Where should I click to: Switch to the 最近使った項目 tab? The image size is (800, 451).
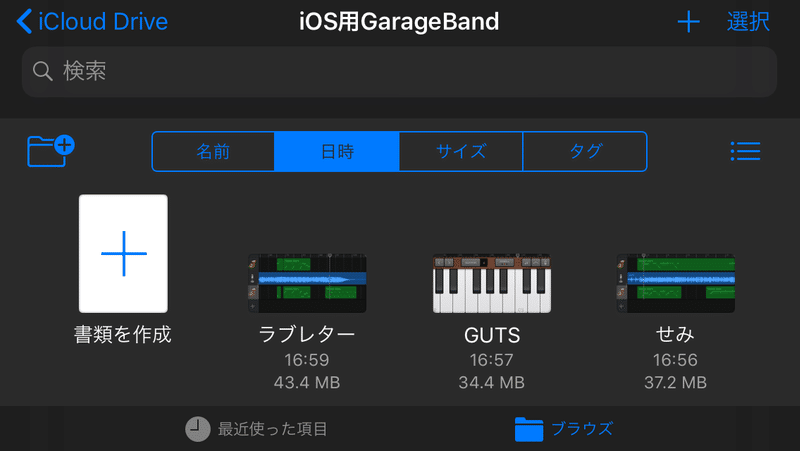tap(257, 429)
